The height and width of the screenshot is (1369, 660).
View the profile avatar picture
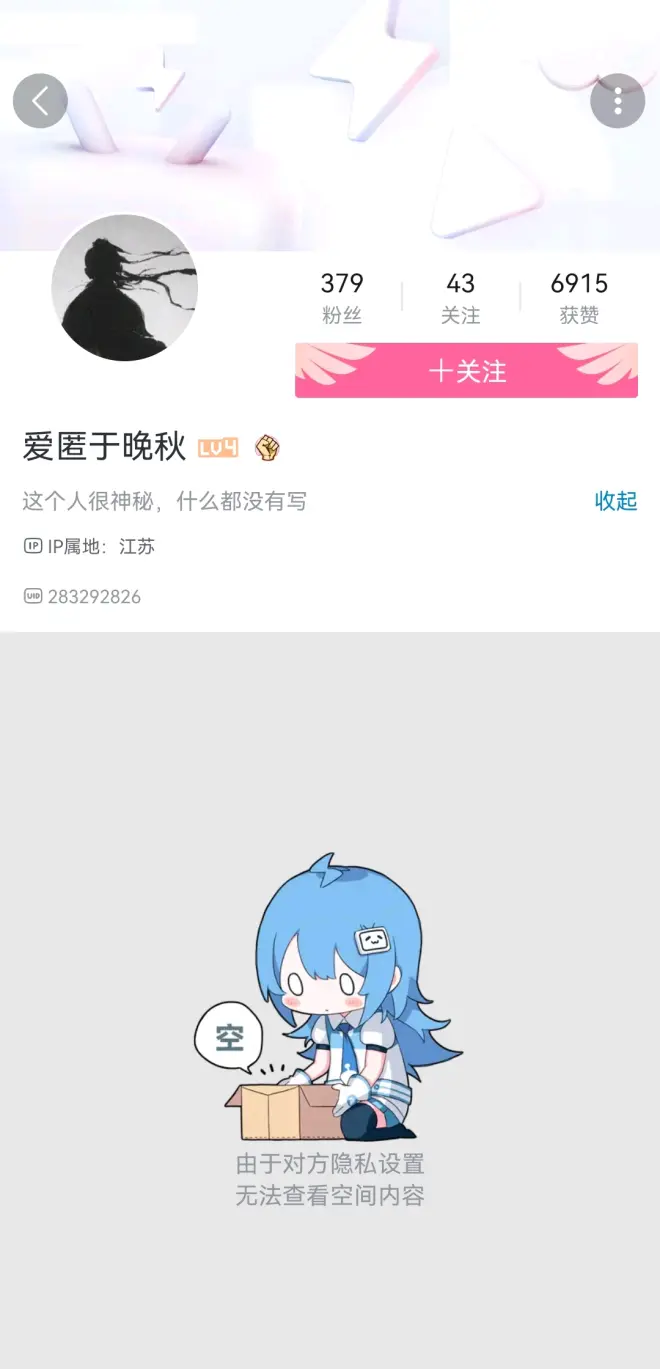tap(125, 288)
